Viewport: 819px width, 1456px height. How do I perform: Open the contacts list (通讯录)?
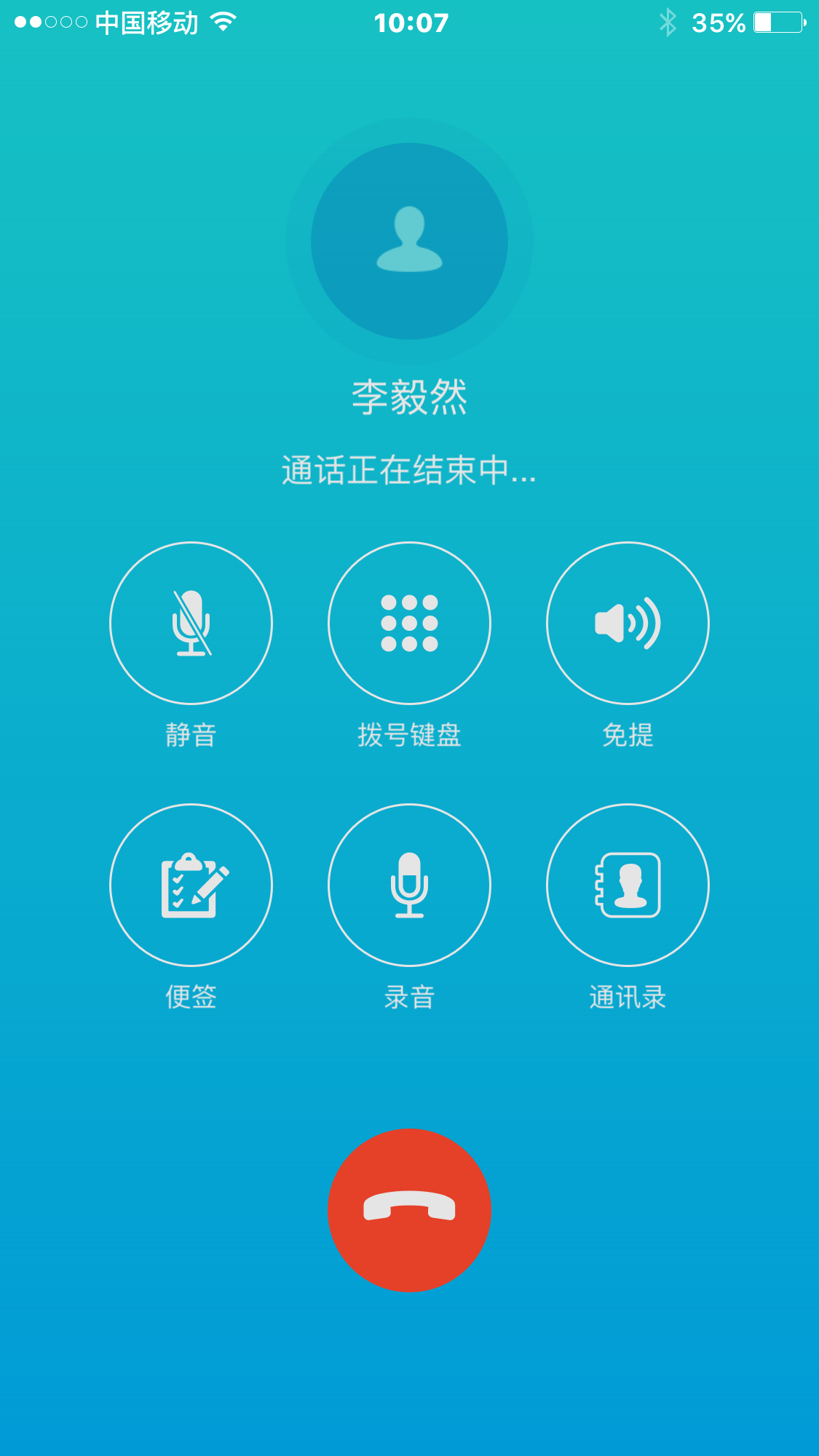tap(628, 885)
